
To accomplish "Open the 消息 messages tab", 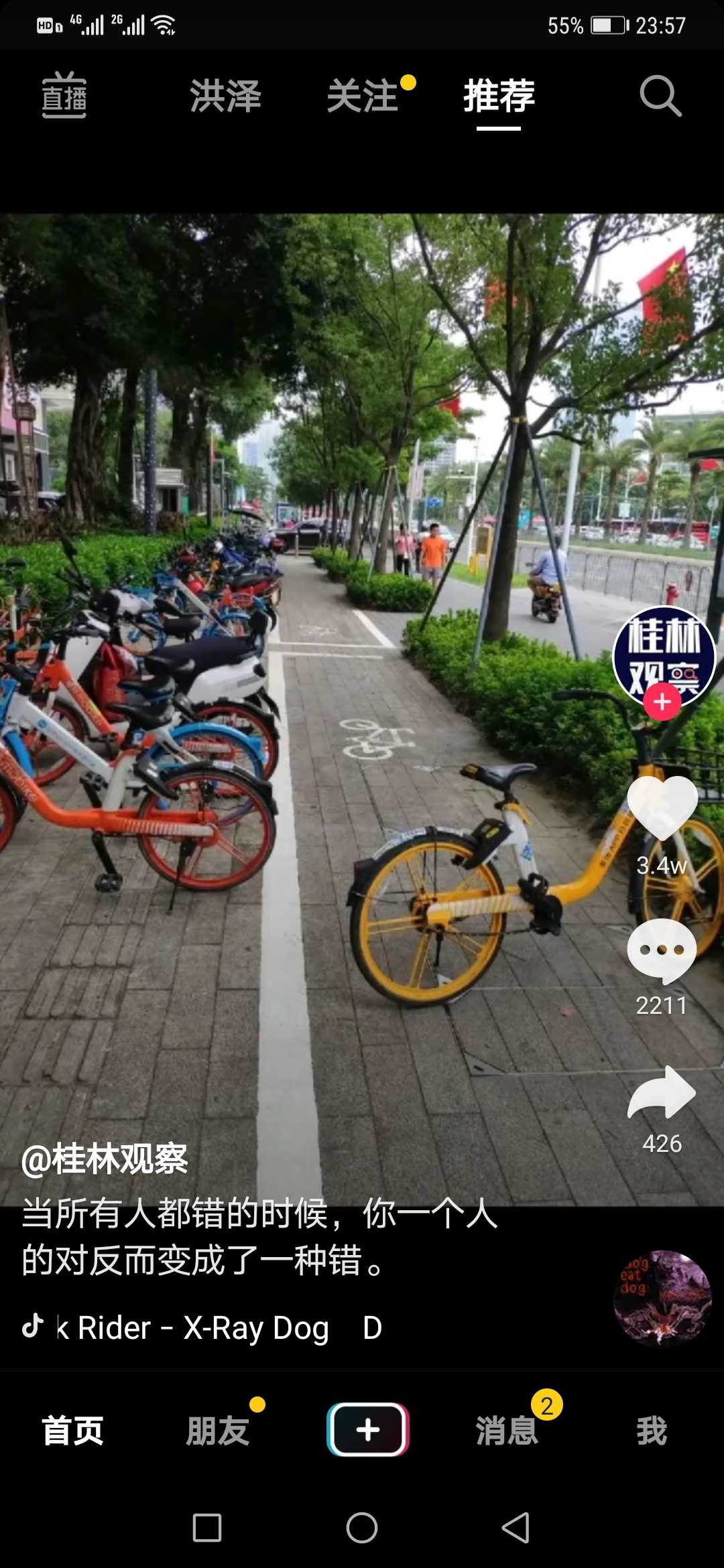I will [507, 1431].
